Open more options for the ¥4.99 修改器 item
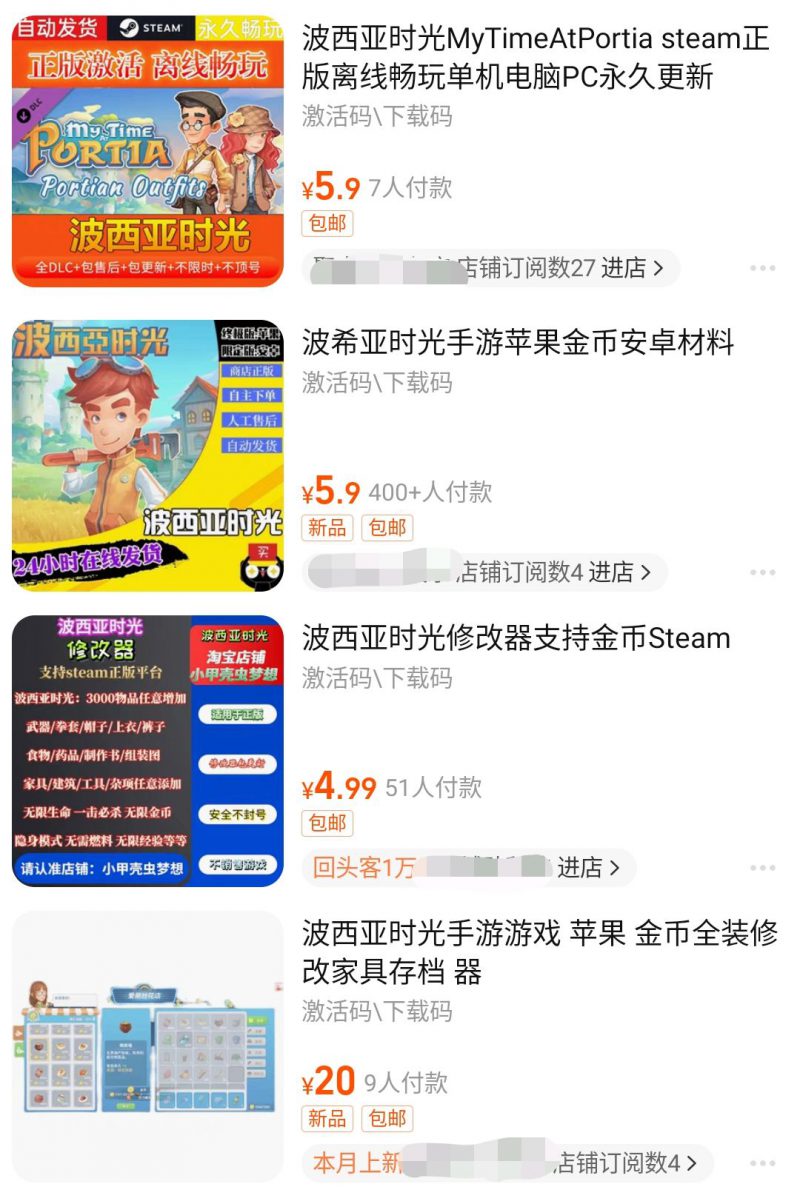This screenshot has width=800, height=1204. (763, 868)
